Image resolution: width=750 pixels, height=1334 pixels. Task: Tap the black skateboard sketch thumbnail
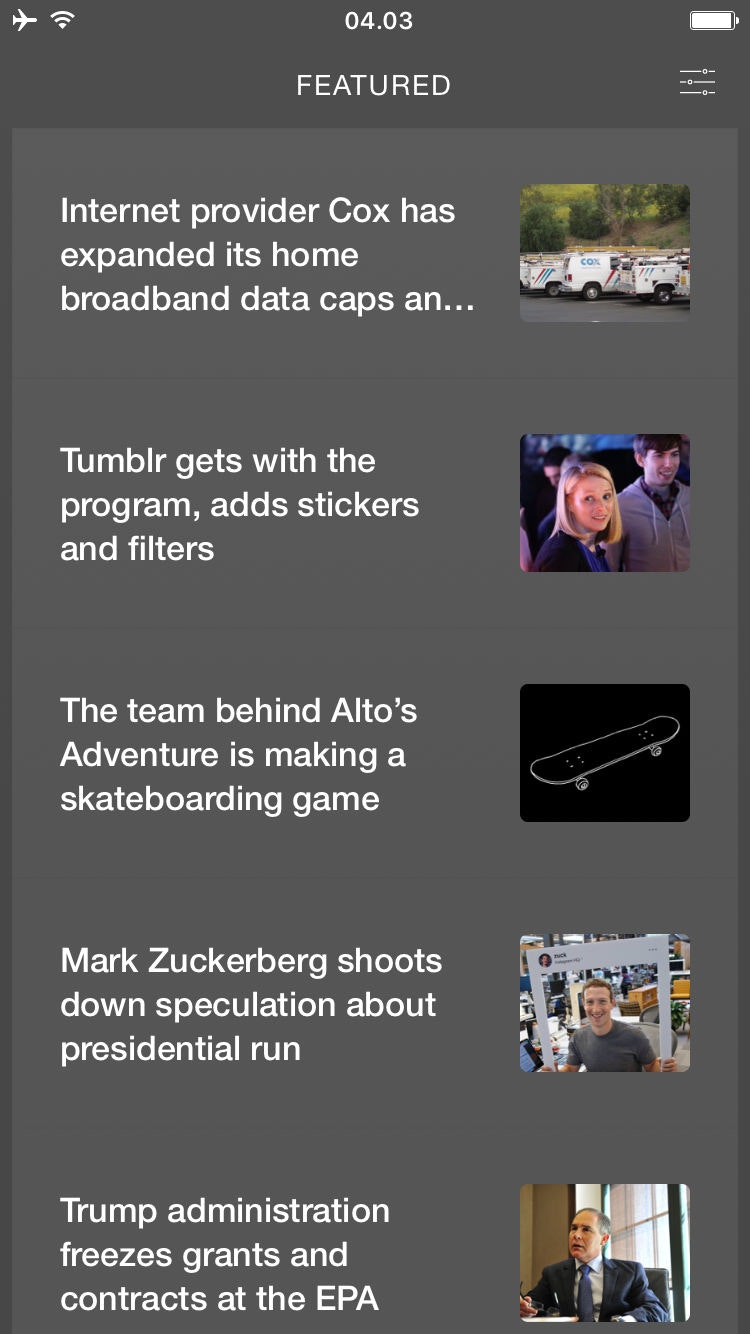[604, 752]
